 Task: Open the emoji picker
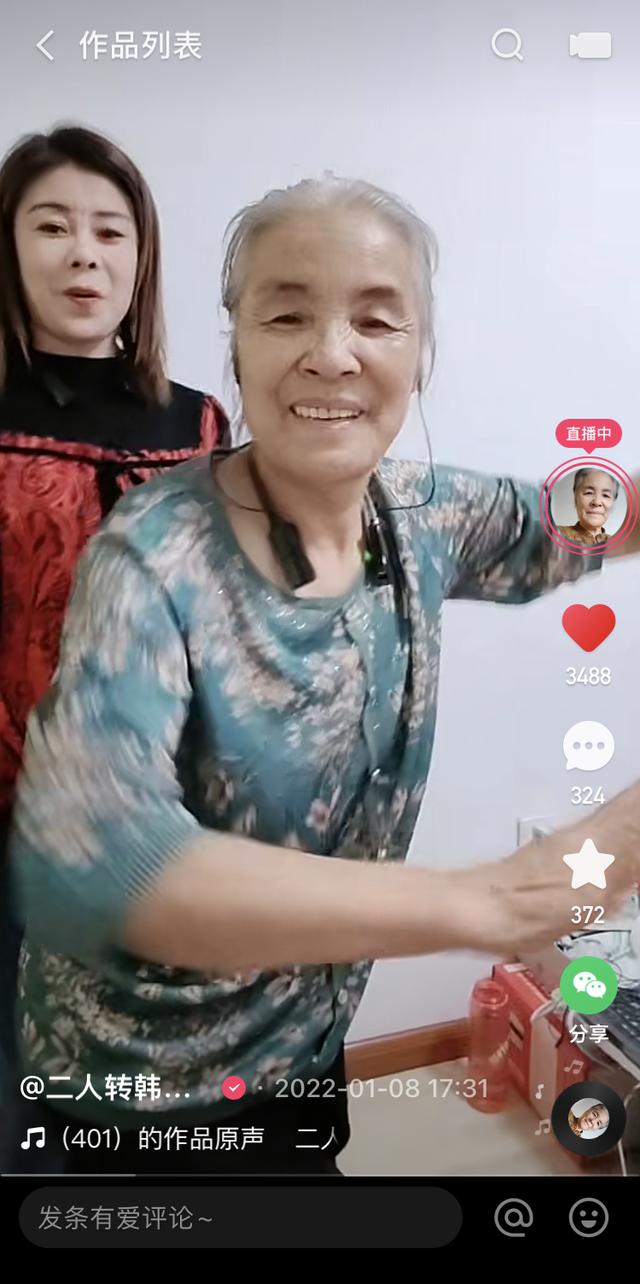tap(589, 1218)
